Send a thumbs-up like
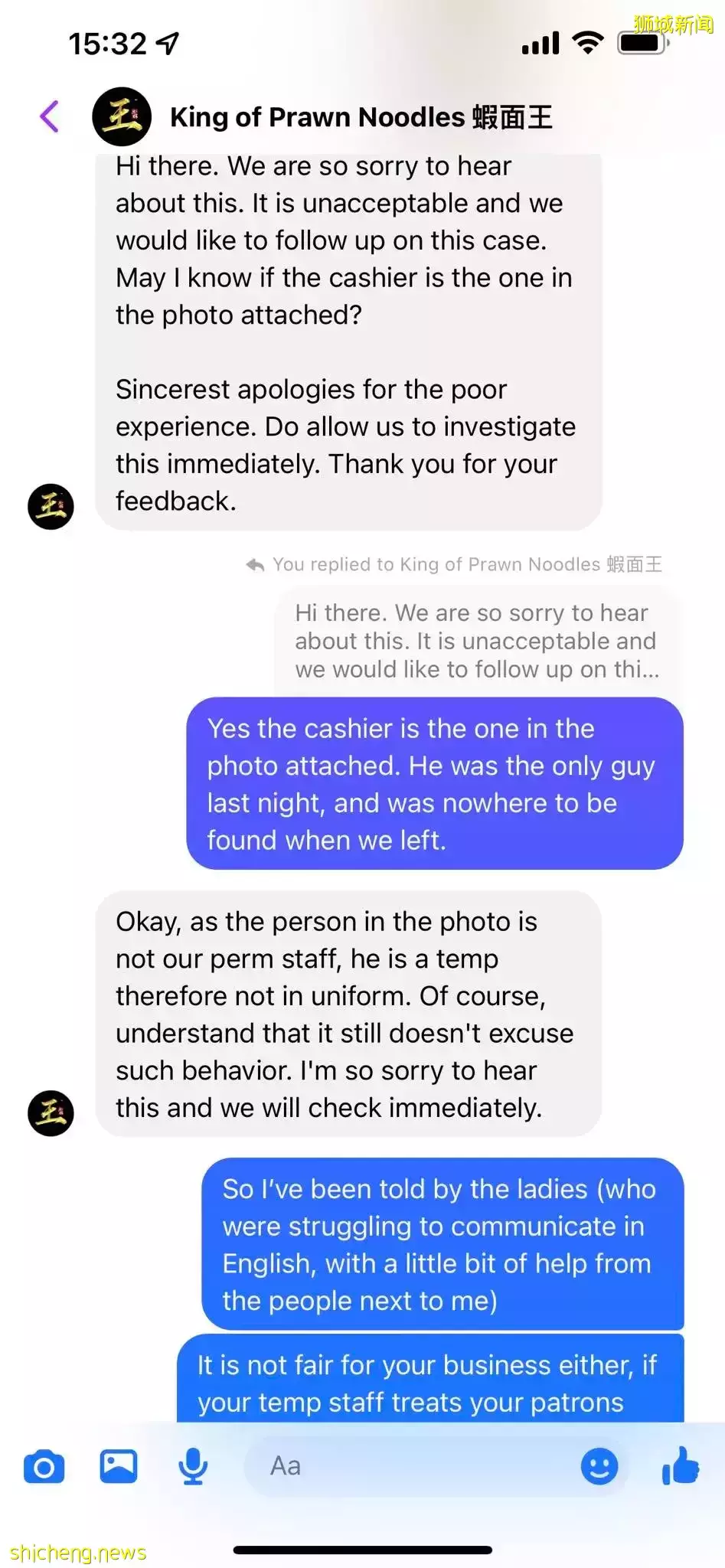Image resolution: width=725 pixels, height=1568 pixels. [x=681, y=1465]
